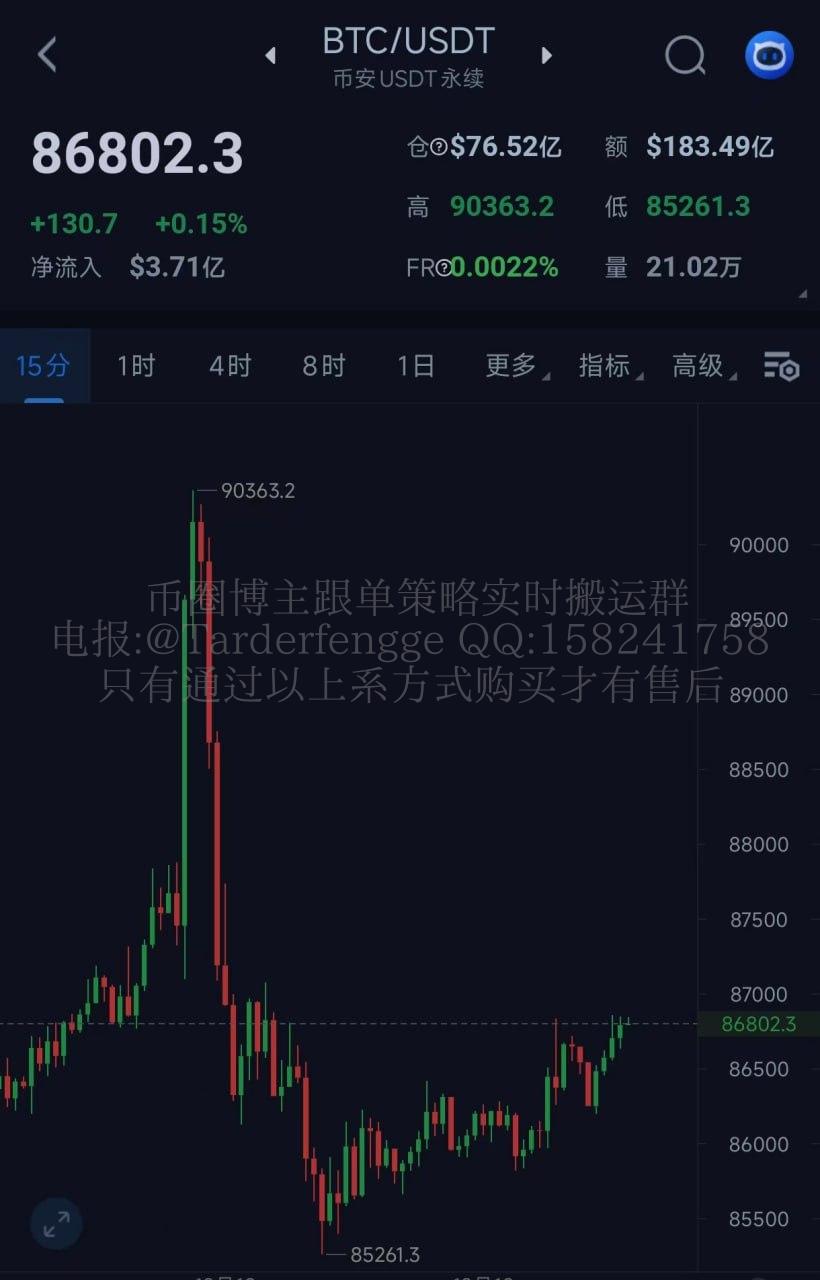The image size is (820, 1280).
Task: Open the 指标 indicators menu
Action: tap(607, 366)
